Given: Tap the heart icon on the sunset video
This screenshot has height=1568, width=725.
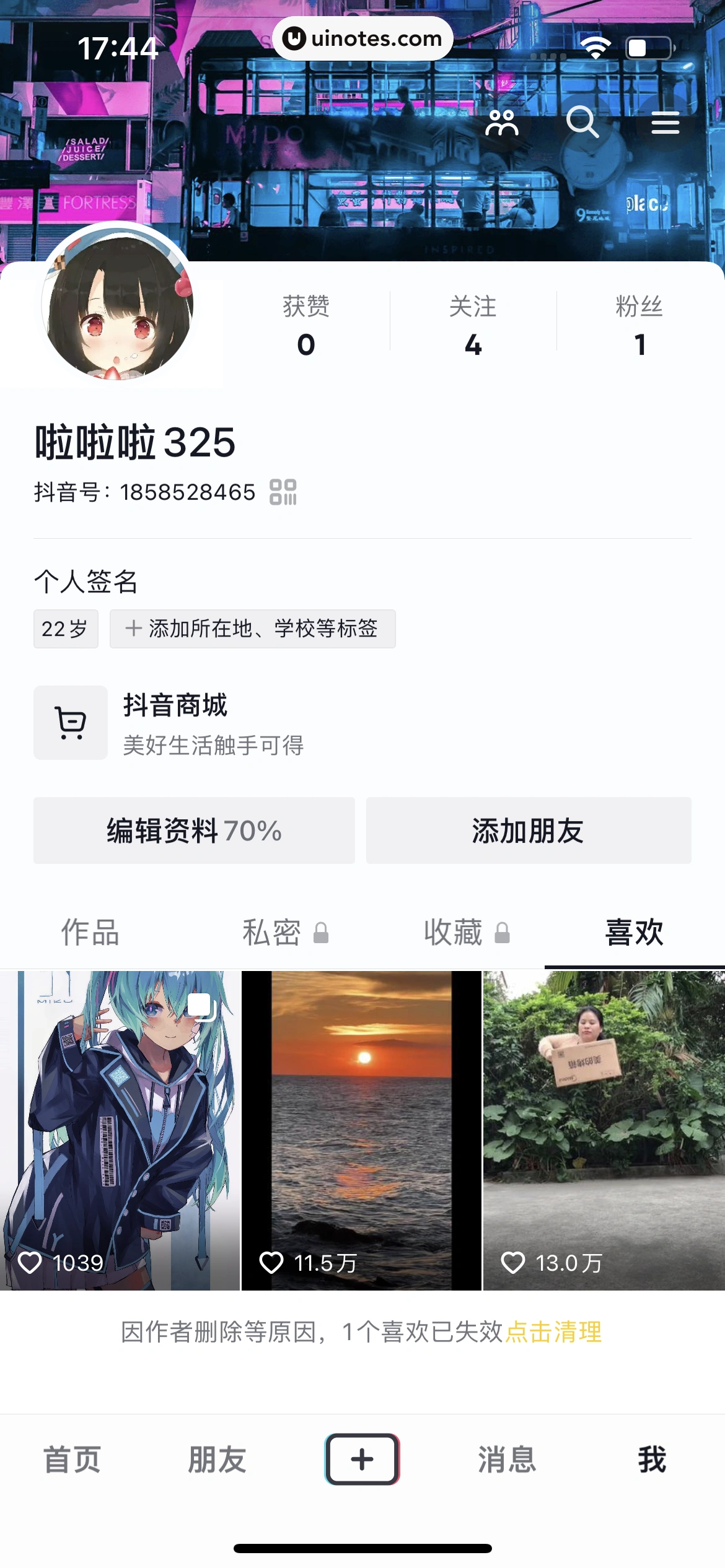Looking at the screenshot, I should pyautogui.click(x=273, y=1263).
